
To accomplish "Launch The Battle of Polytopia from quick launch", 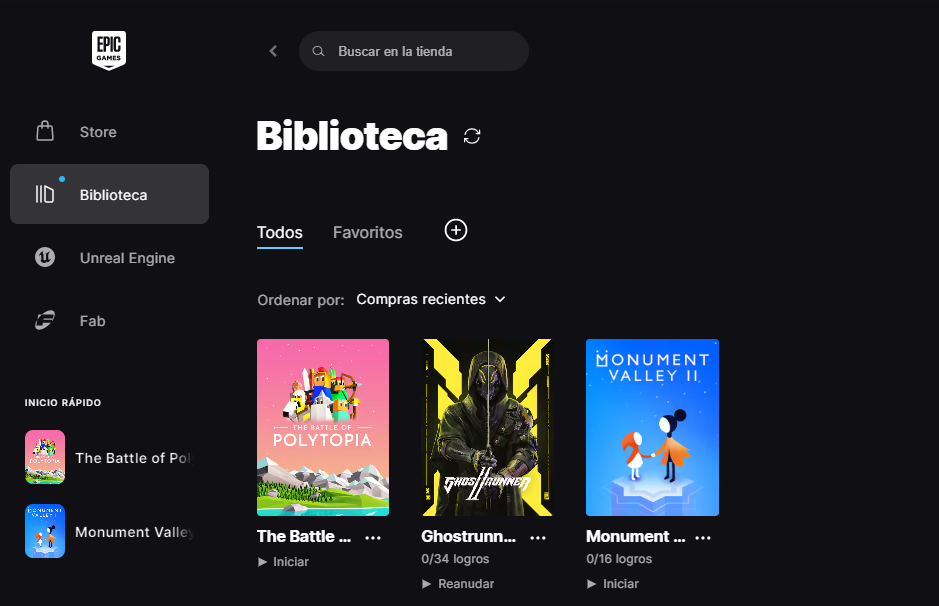I will [108, 458].
